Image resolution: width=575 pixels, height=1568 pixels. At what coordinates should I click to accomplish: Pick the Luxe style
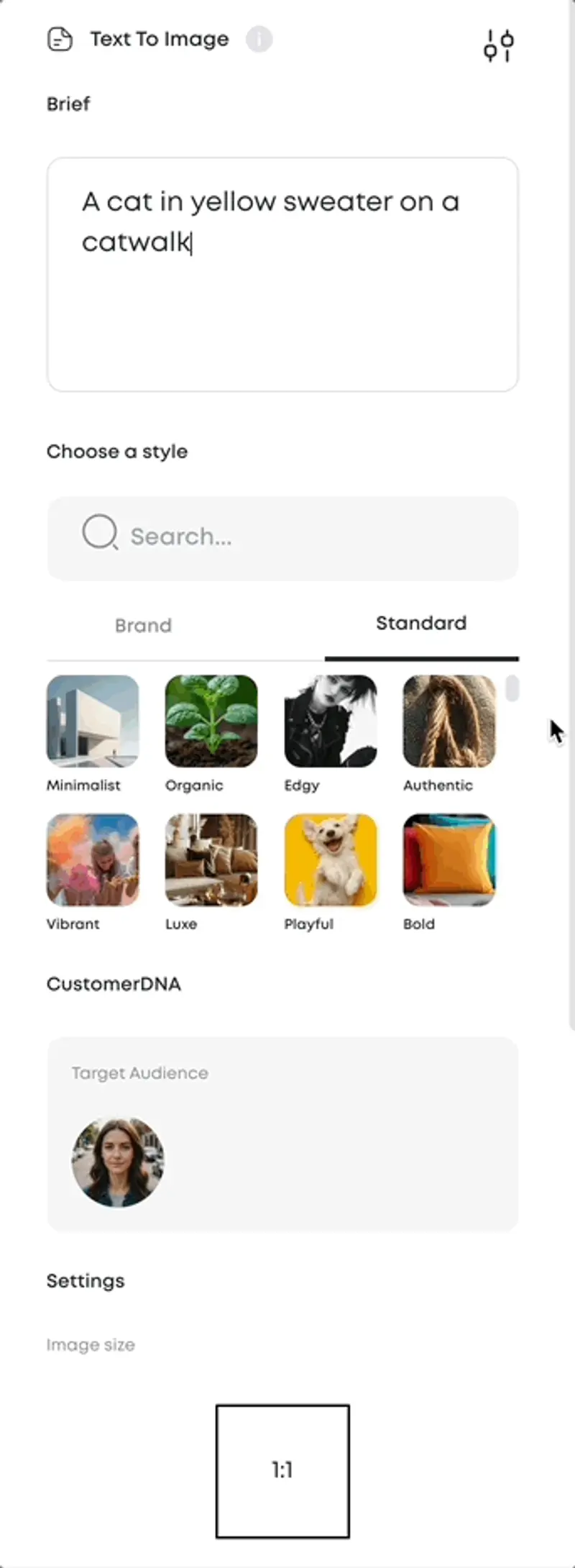coord(211,860)
